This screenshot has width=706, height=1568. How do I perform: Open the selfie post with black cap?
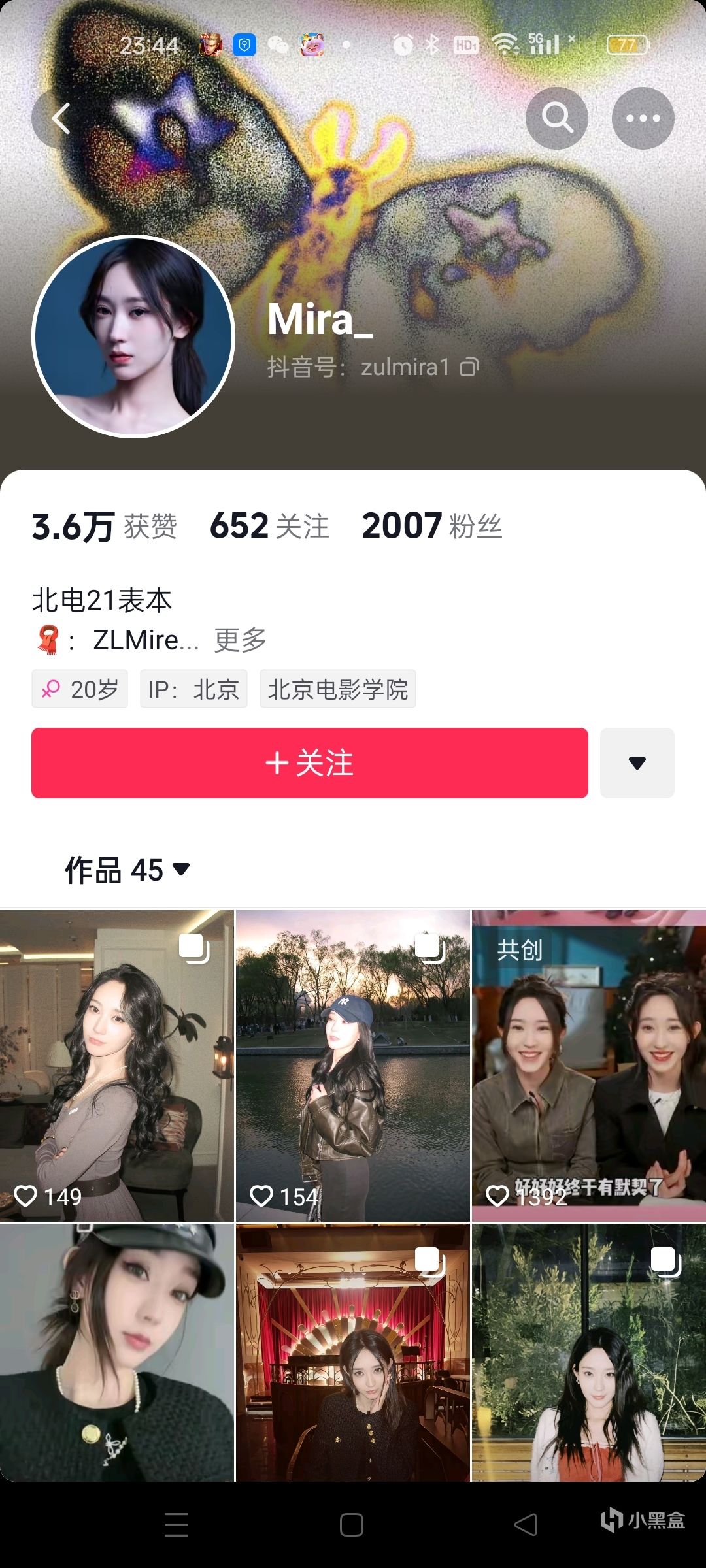click(116, 1352)
